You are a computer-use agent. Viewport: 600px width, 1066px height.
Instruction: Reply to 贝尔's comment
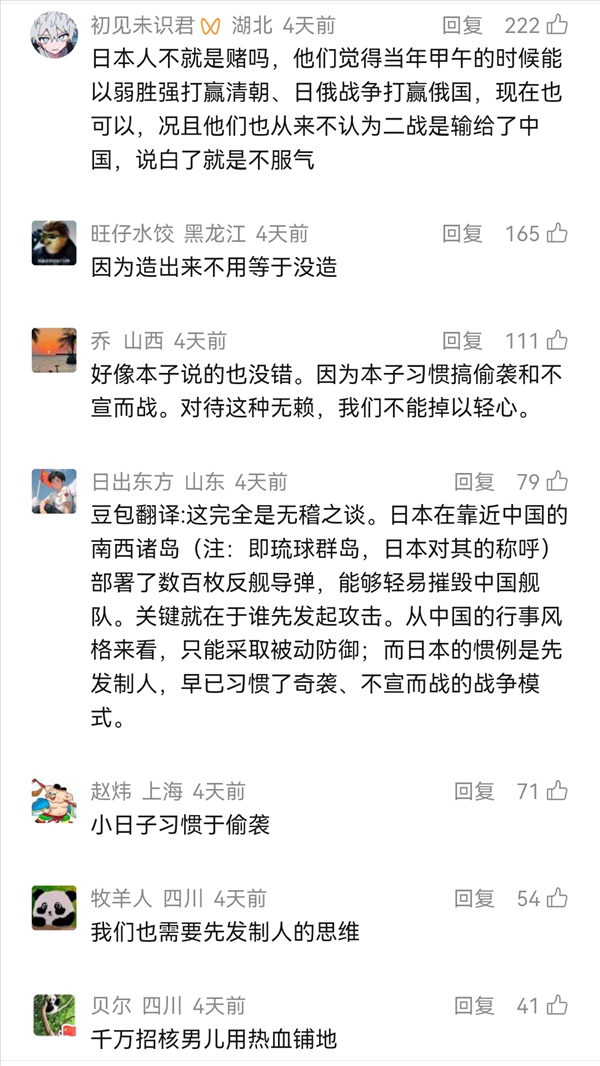(474, 1005)
